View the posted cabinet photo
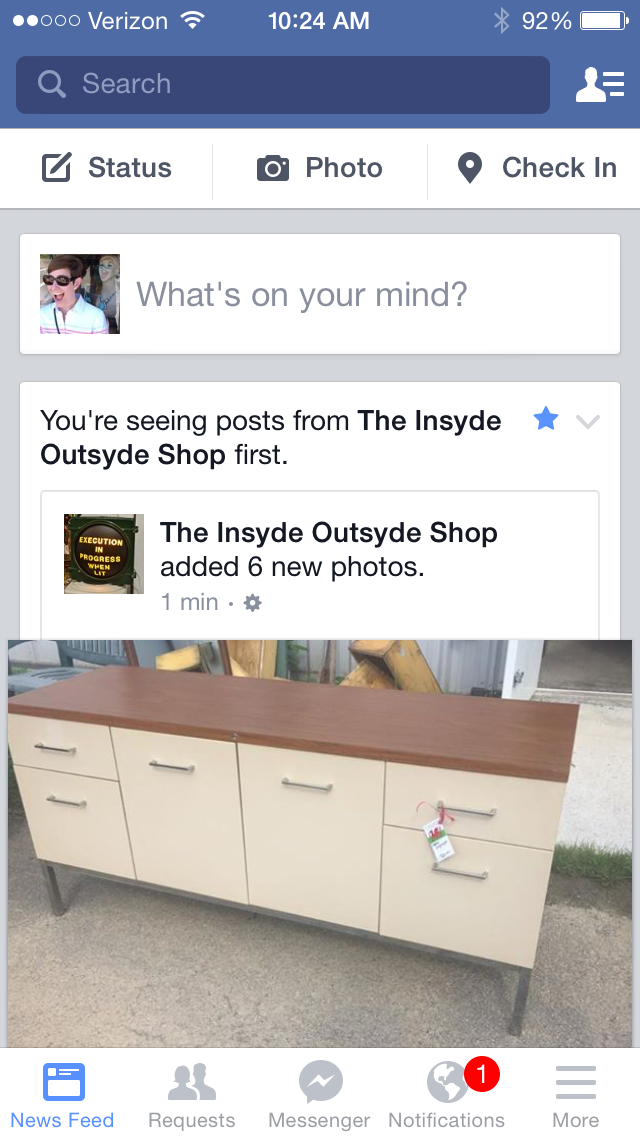The width and height of the screenshot is (640, 1136). (x=320, y=842)
